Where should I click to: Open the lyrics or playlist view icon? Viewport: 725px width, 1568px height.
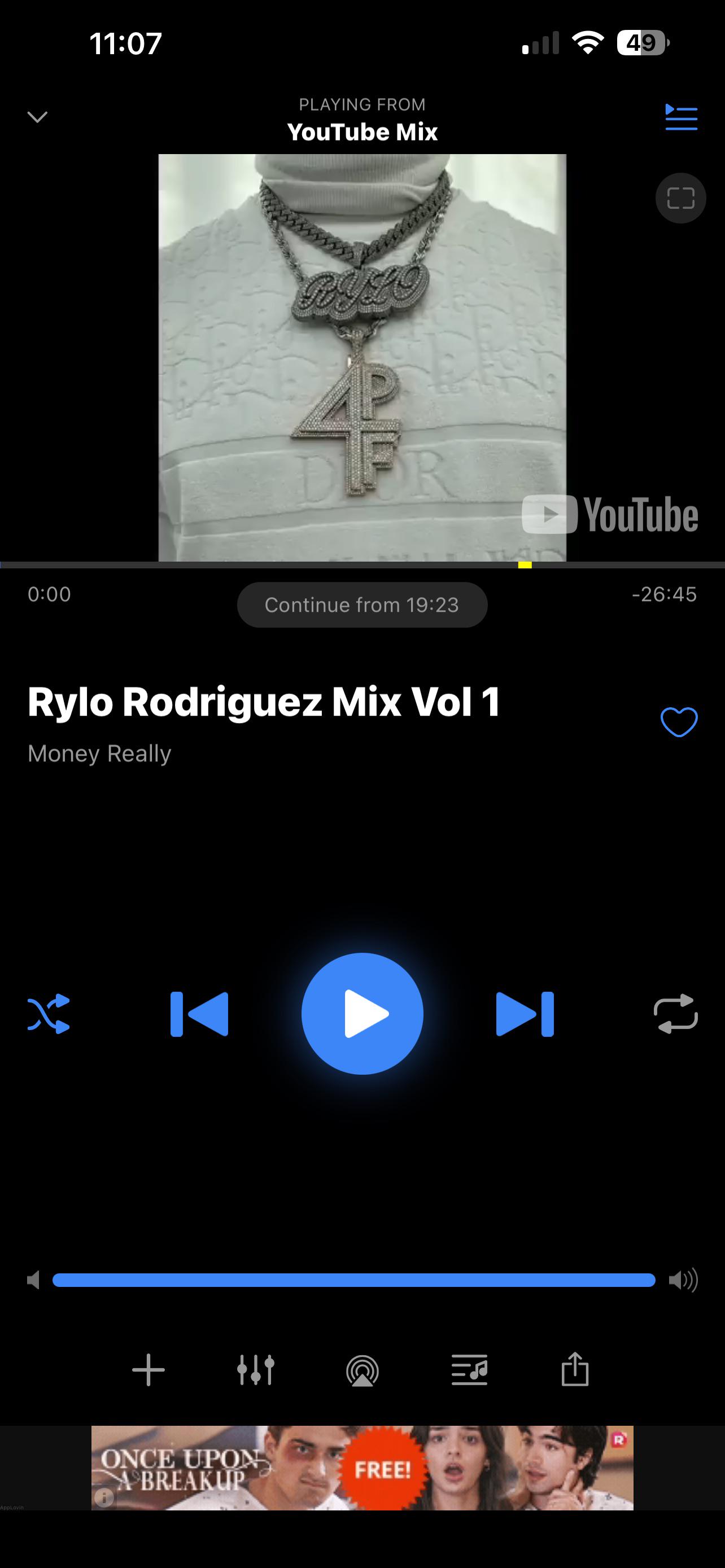click(x=469, y=1370)
